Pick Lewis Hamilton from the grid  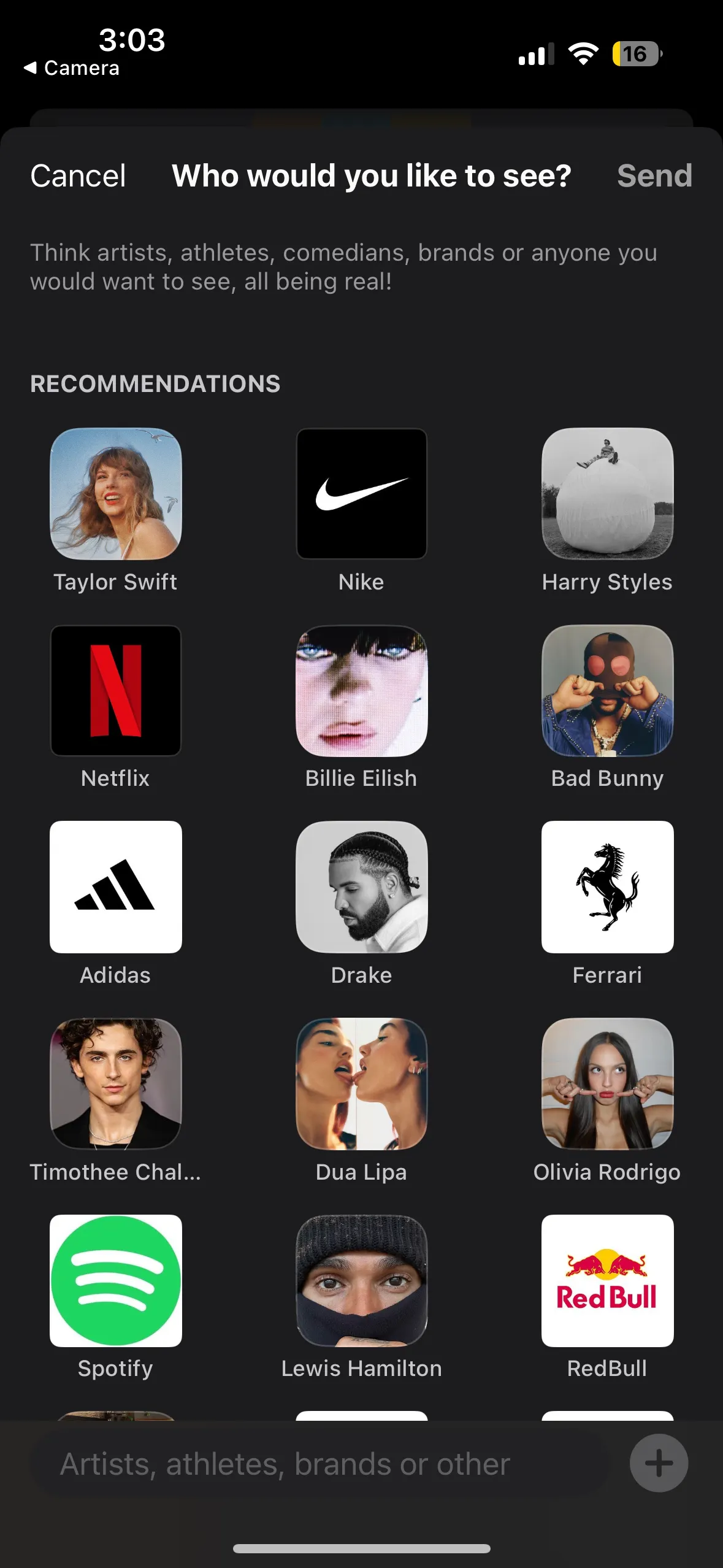(361, 1281)
